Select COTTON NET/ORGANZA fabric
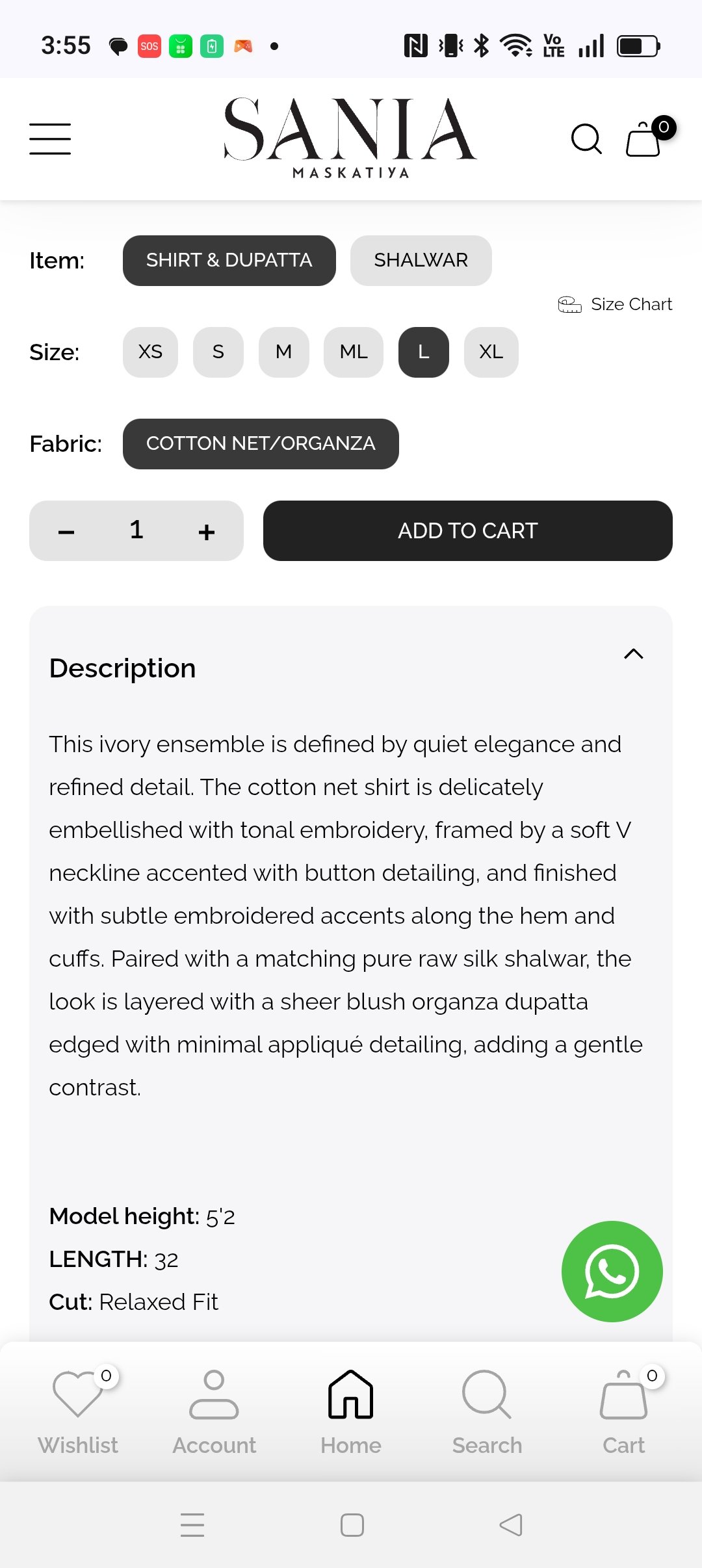This screenshot has height=1568, width=702. 260,443
